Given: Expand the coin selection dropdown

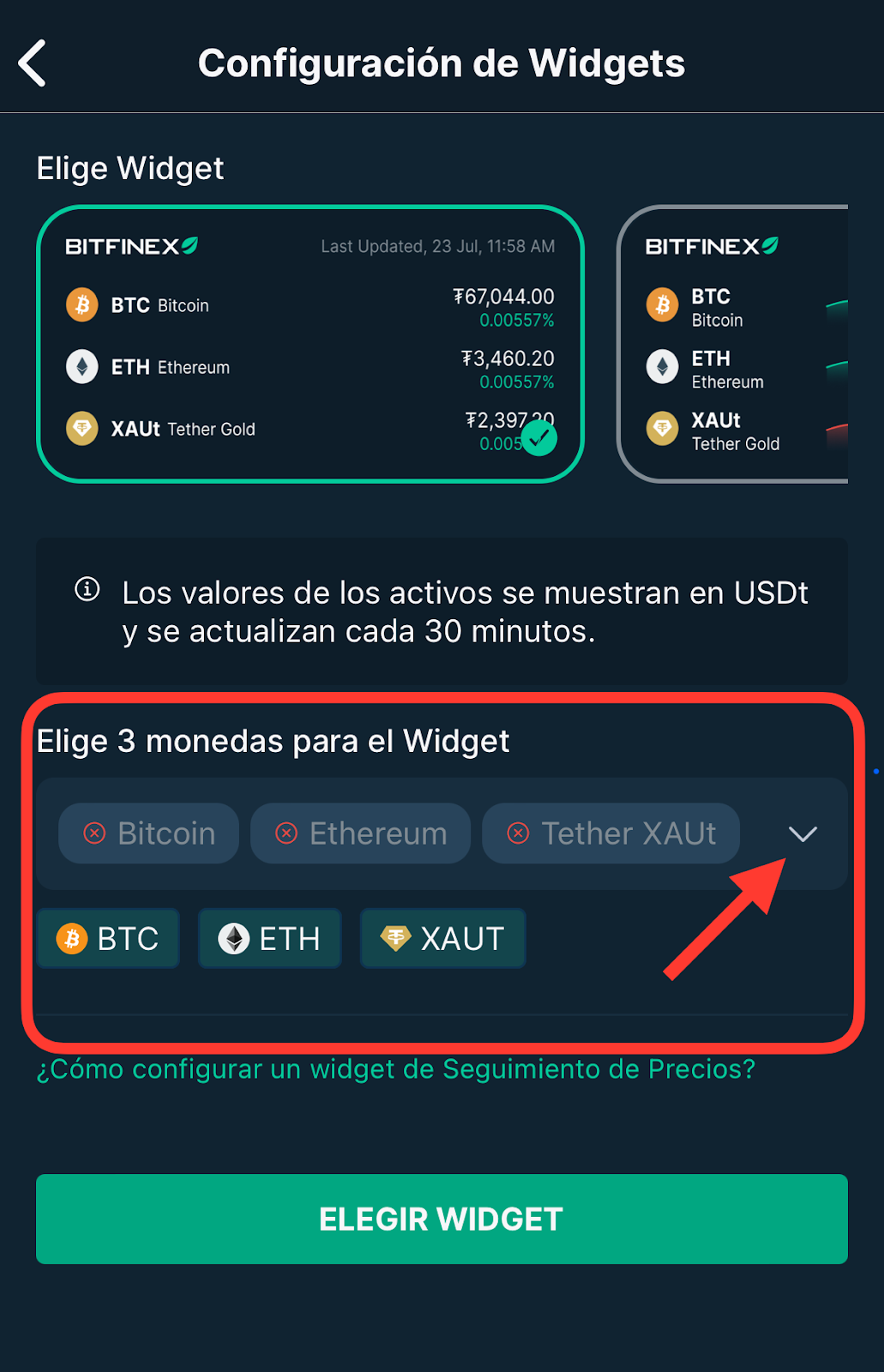Looking at the screenshot, I should [802, 833].
